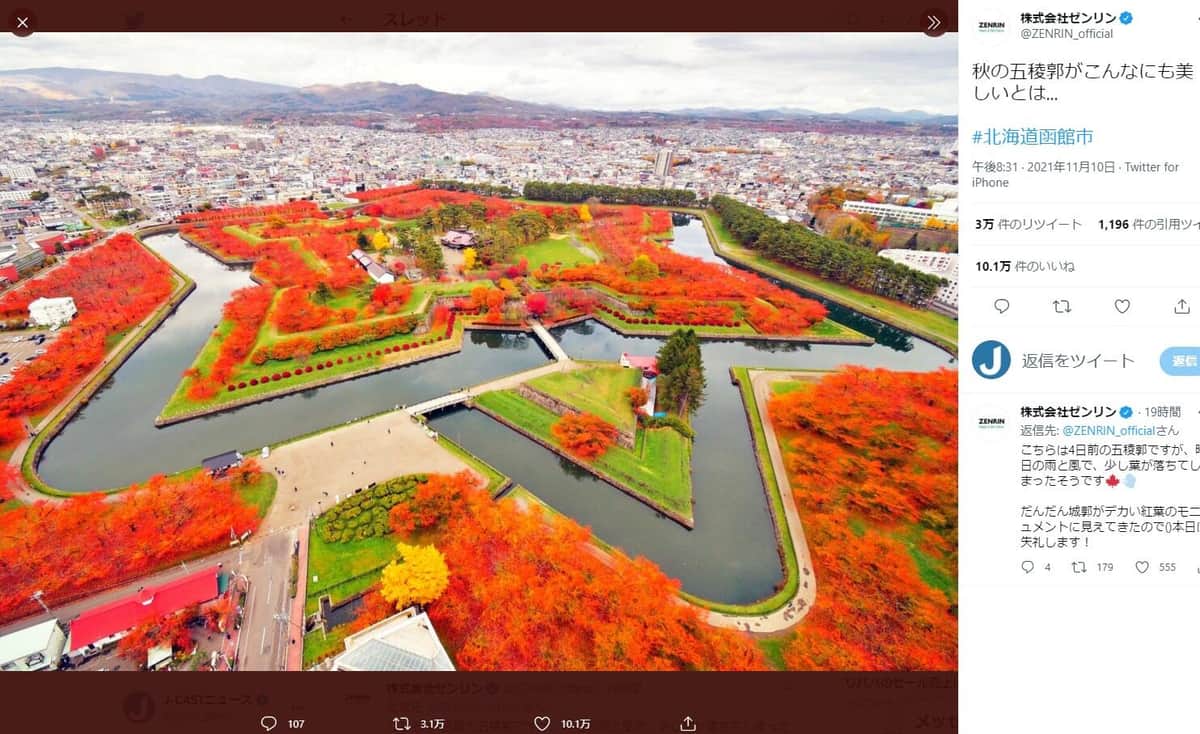
Task: Retweet via the 3.1万 icon under the photo
Action: tap(401, 723)
